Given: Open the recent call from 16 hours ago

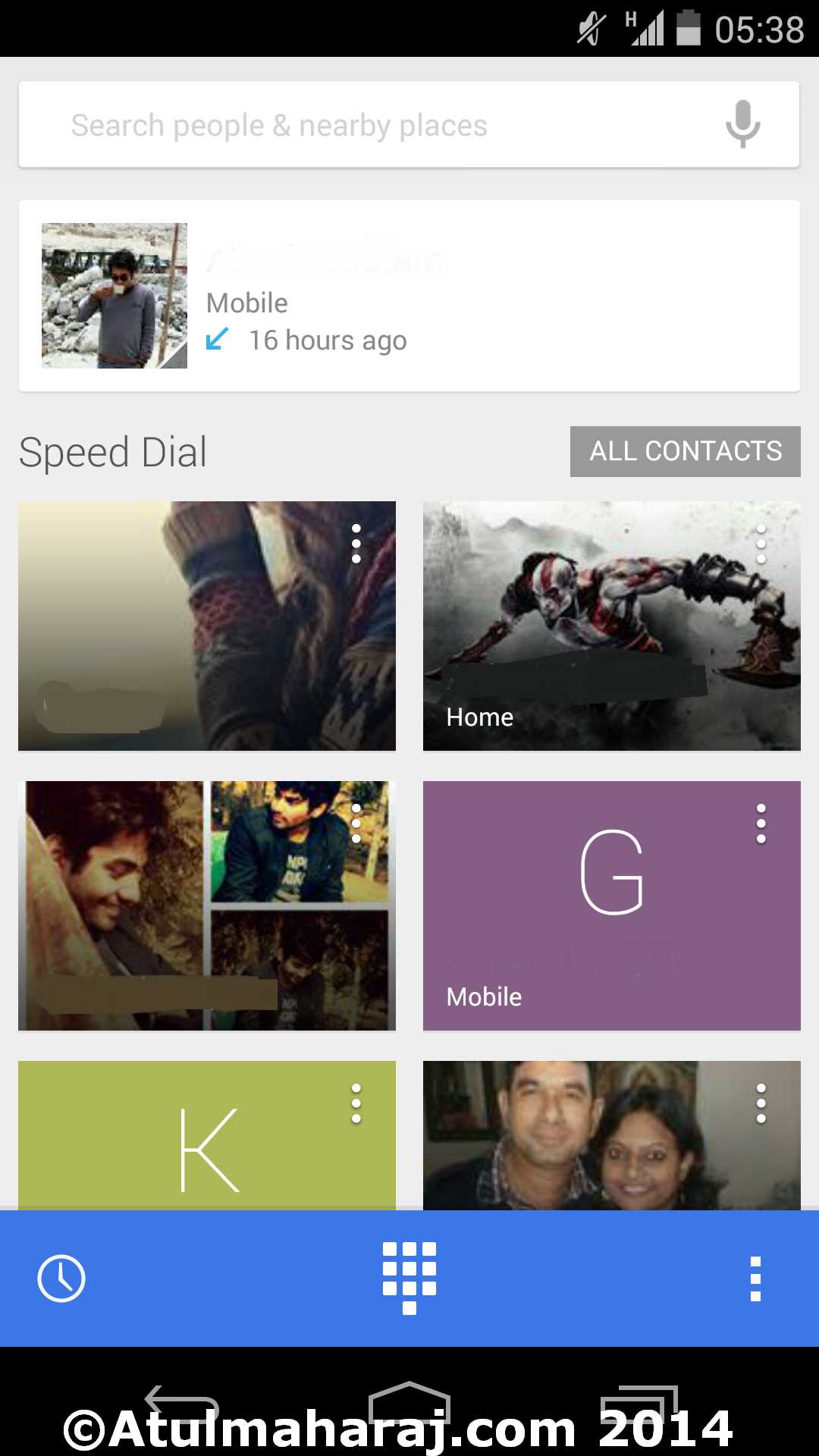Looking at the screenshot, I should (x=409, y=296).
